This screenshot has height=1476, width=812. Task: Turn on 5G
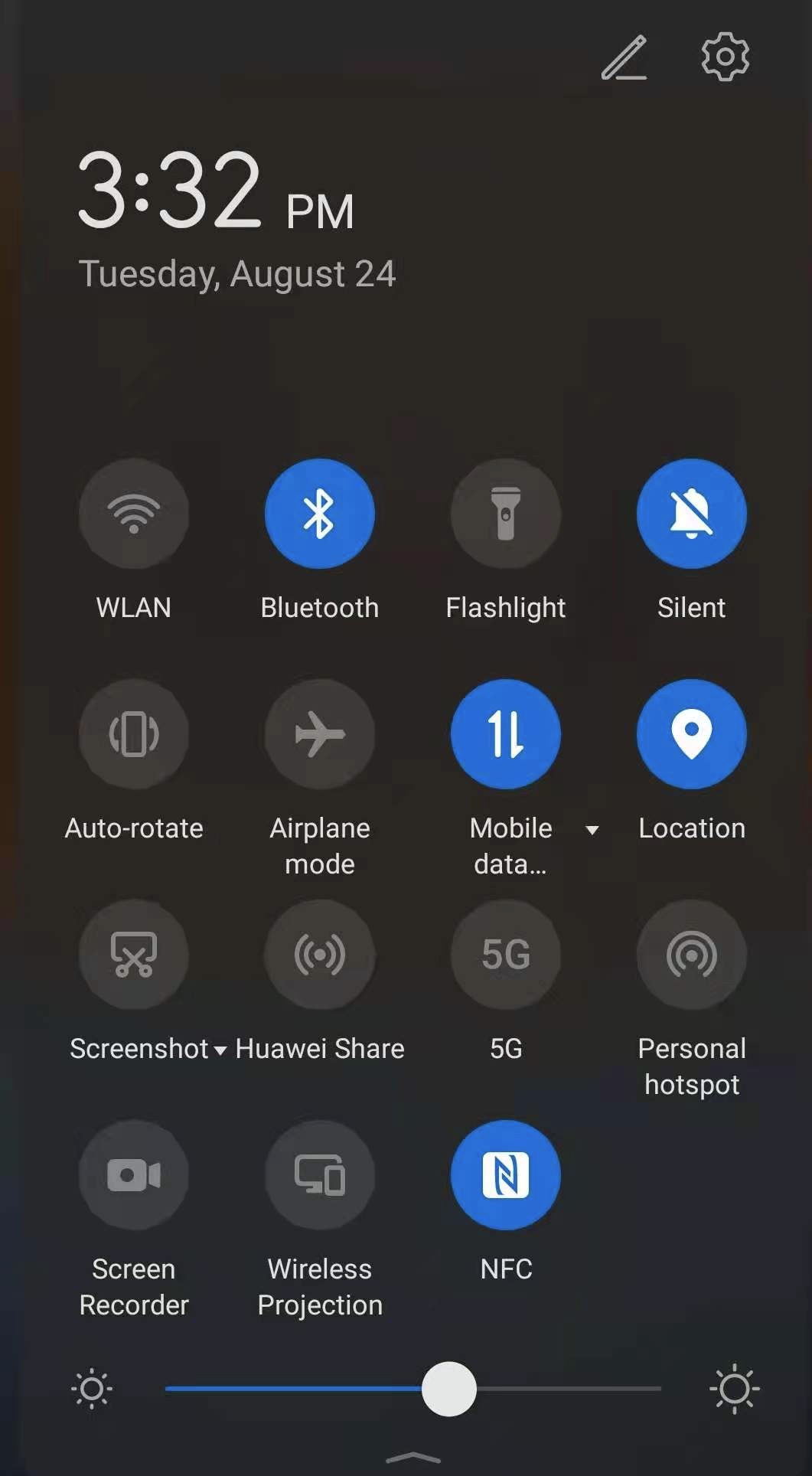[x=506, y=955]
